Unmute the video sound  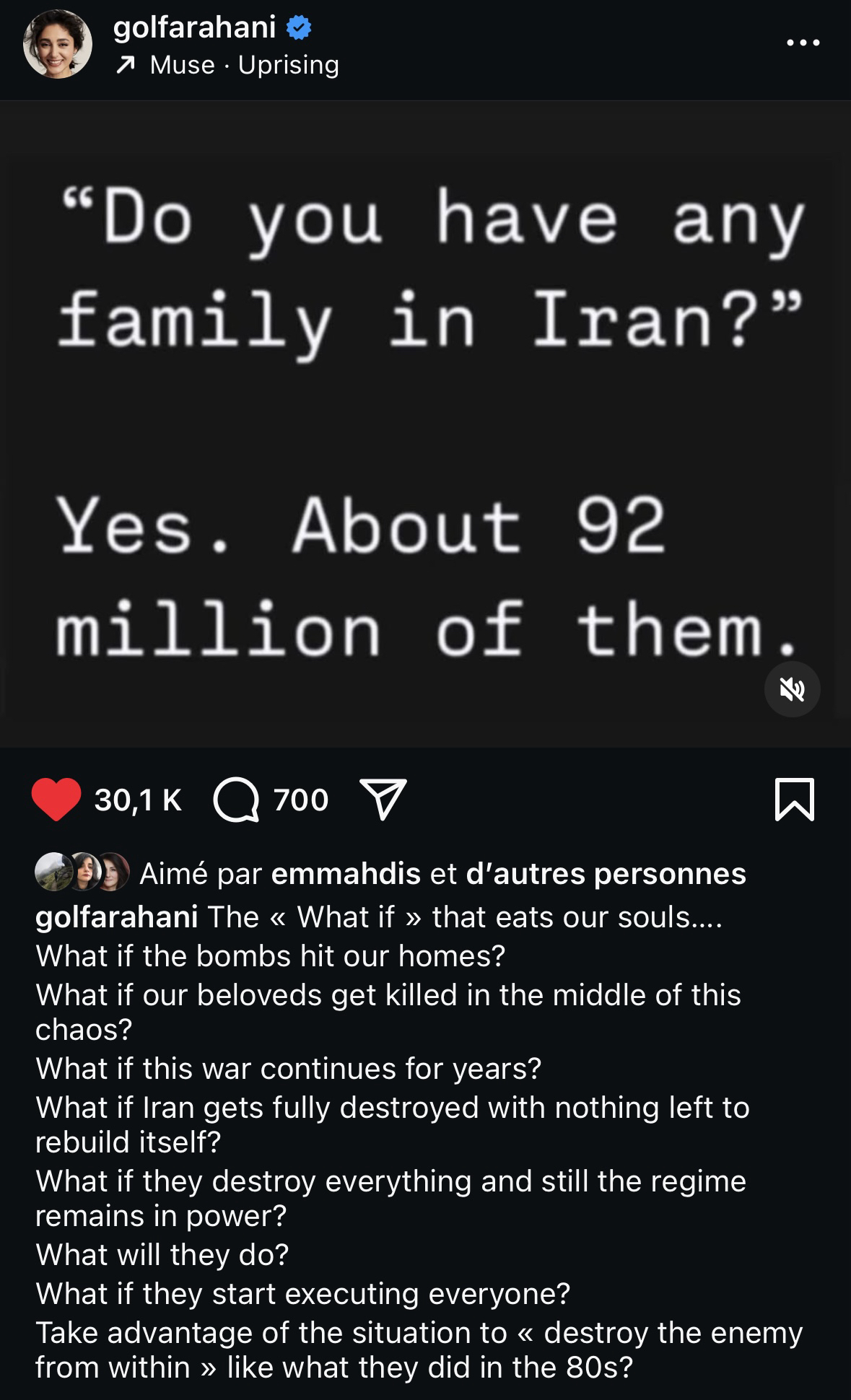coord(792,690)
